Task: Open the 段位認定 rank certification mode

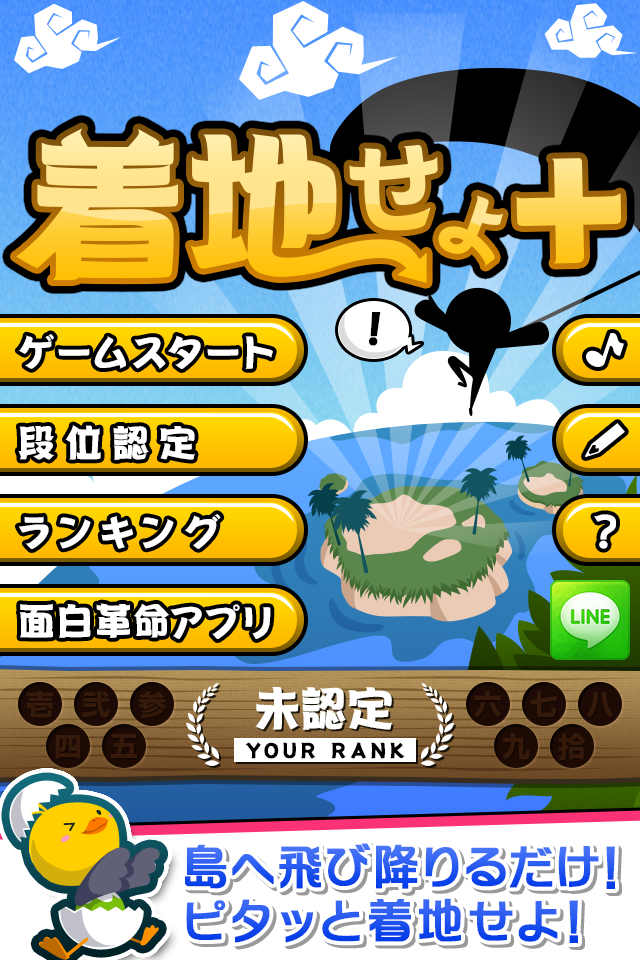Action: click(148, 441)
